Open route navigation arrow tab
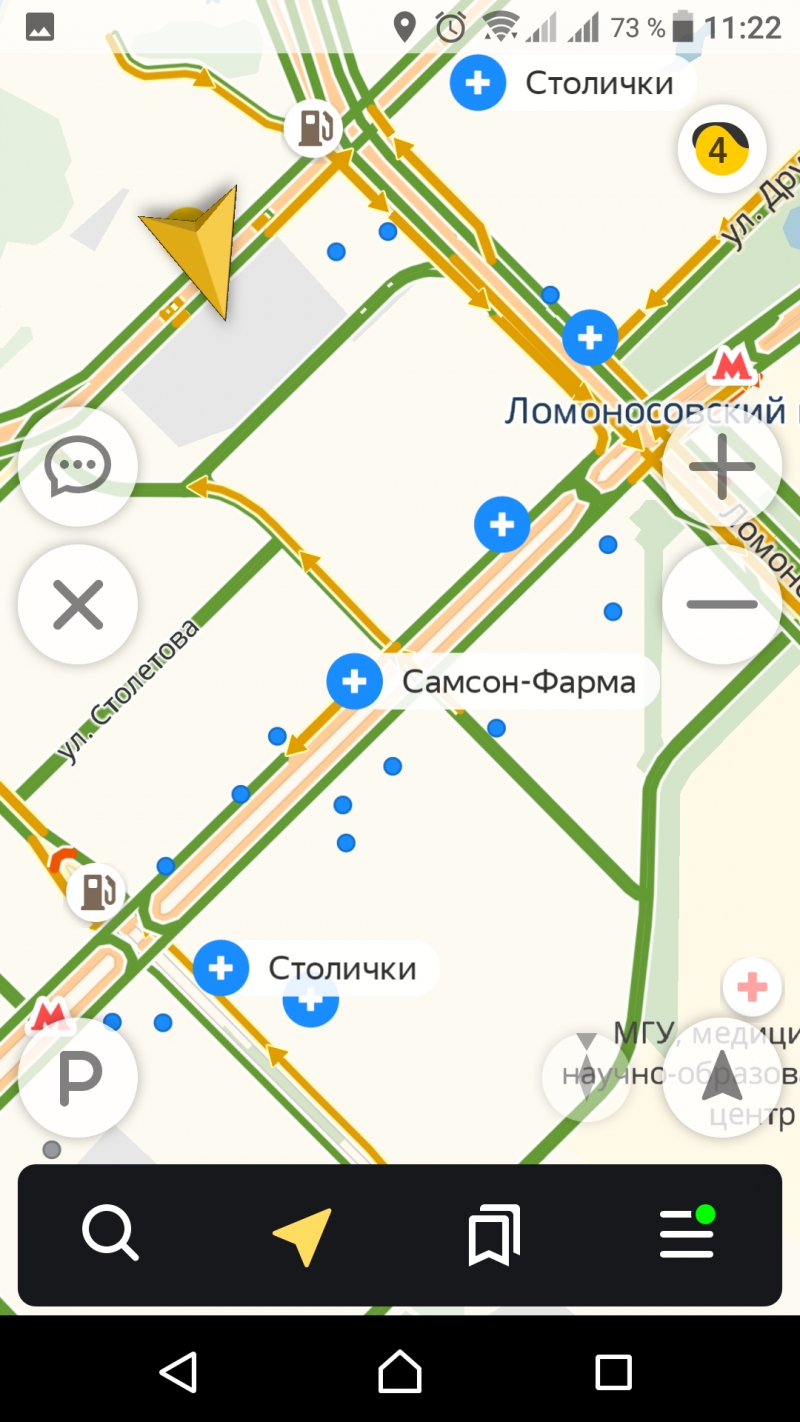Image resolution: width=800 pixels, height=1422 pixels. point(302,1236)
